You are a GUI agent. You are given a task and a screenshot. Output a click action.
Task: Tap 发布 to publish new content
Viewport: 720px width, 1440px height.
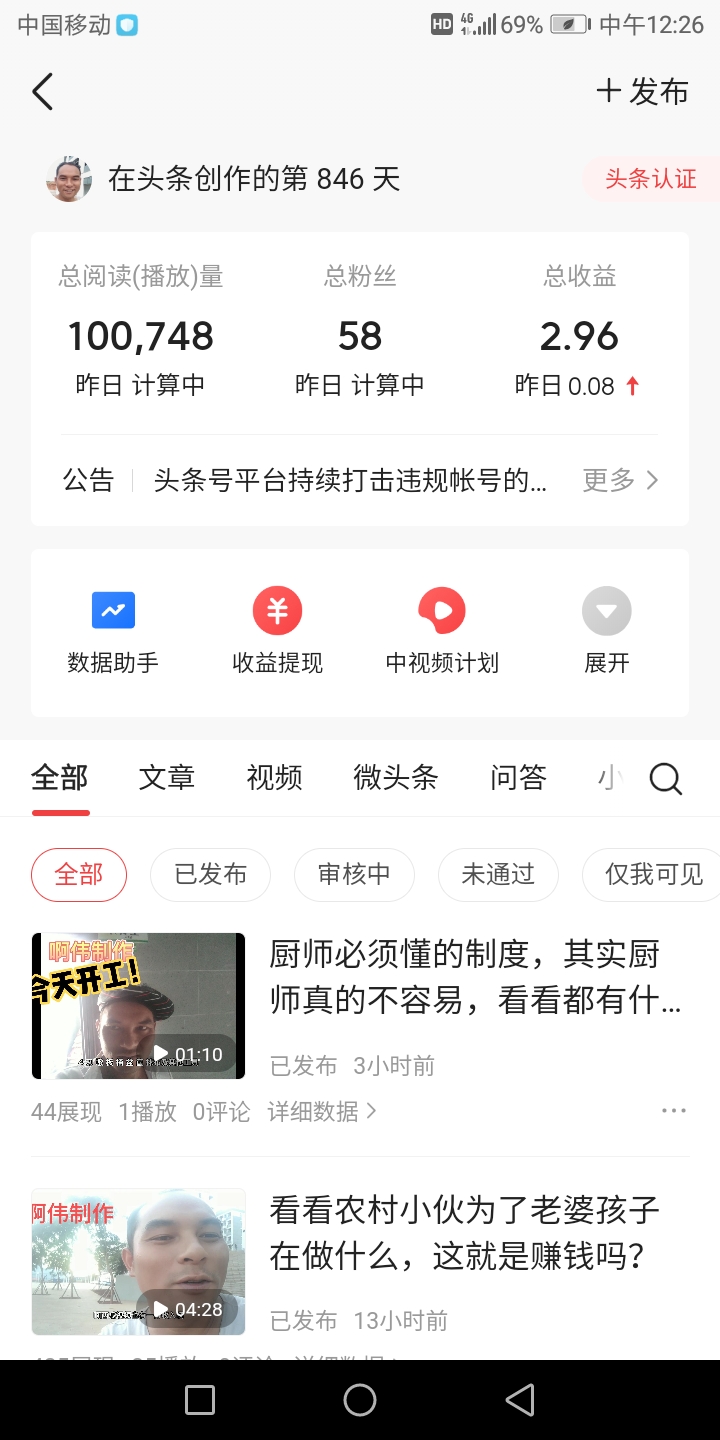click(642, 90)
